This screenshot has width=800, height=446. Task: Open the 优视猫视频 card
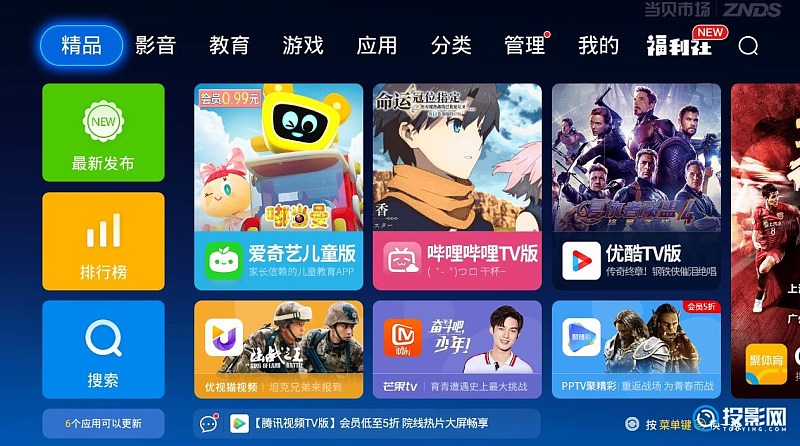pyautogui.click(x=278, y=349)
